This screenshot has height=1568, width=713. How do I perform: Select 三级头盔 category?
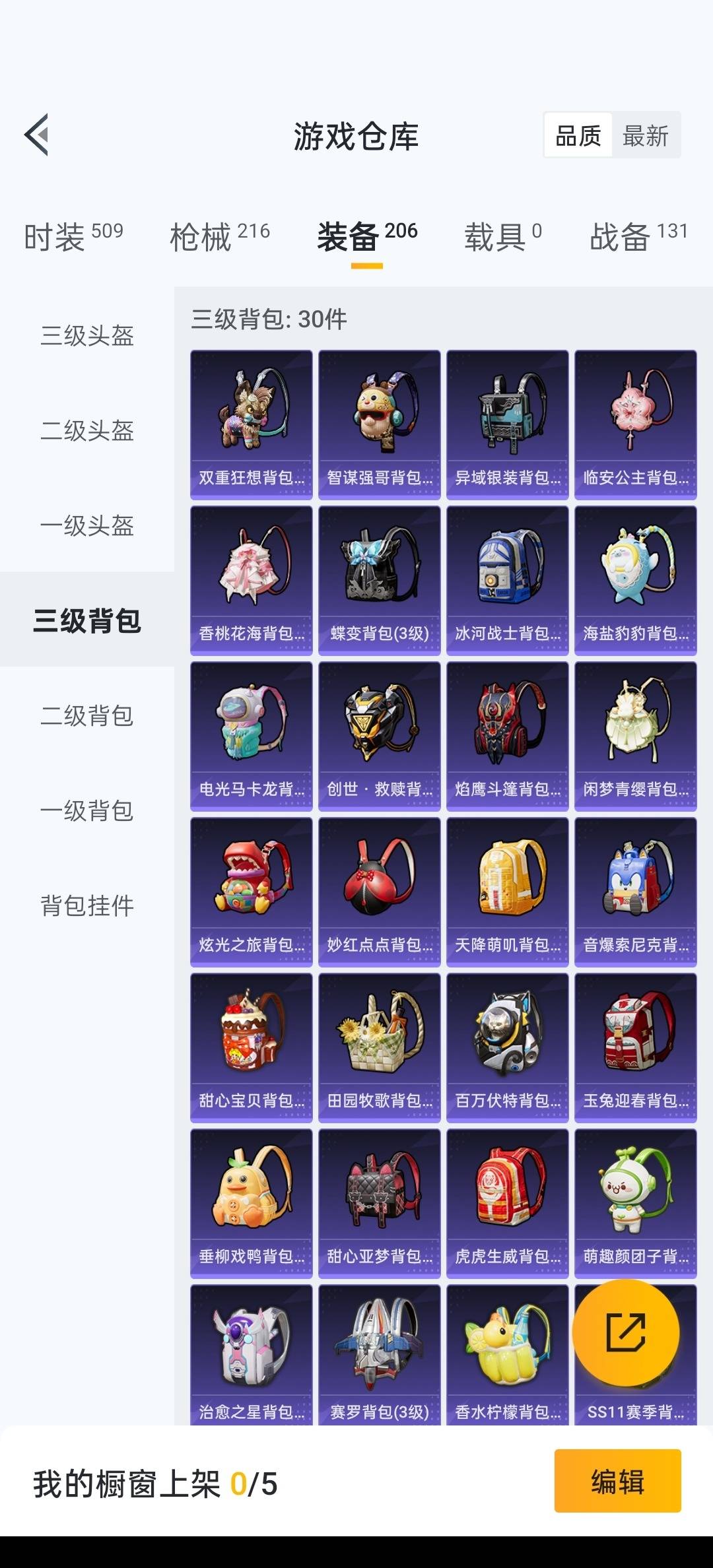click(87, 336)
